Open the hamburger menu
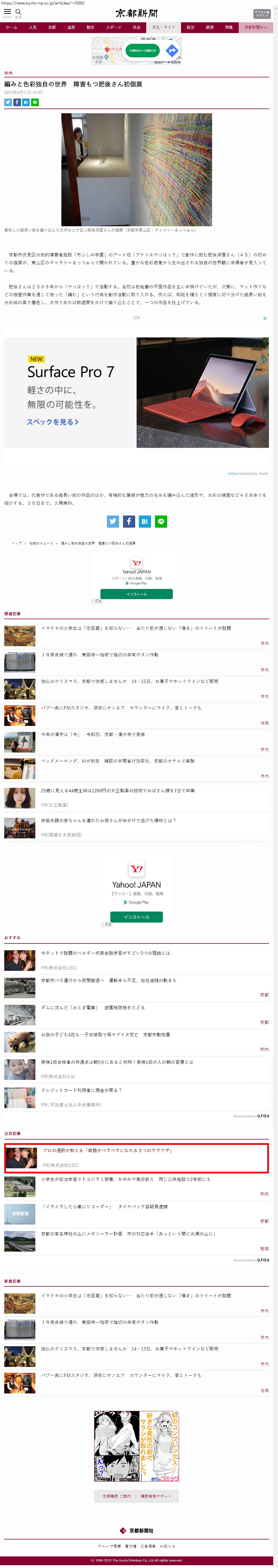The height and width of the screenshot is (1568, 278). (x=7, y=12)
